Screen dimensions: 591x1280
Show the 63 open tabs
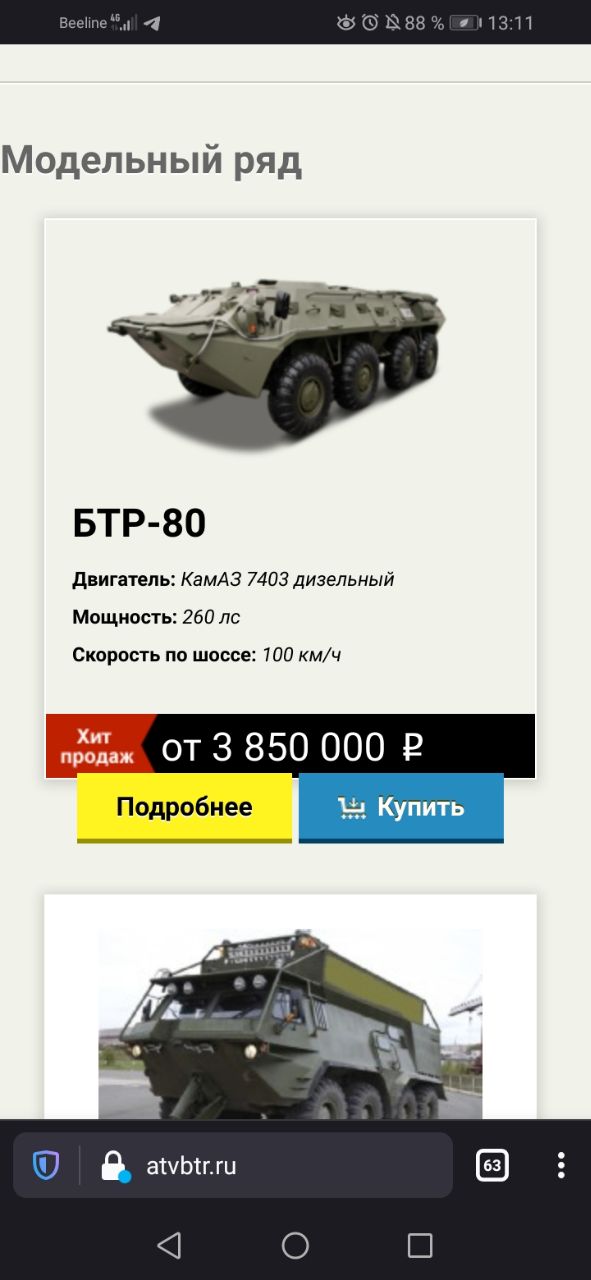(492, 1165)
